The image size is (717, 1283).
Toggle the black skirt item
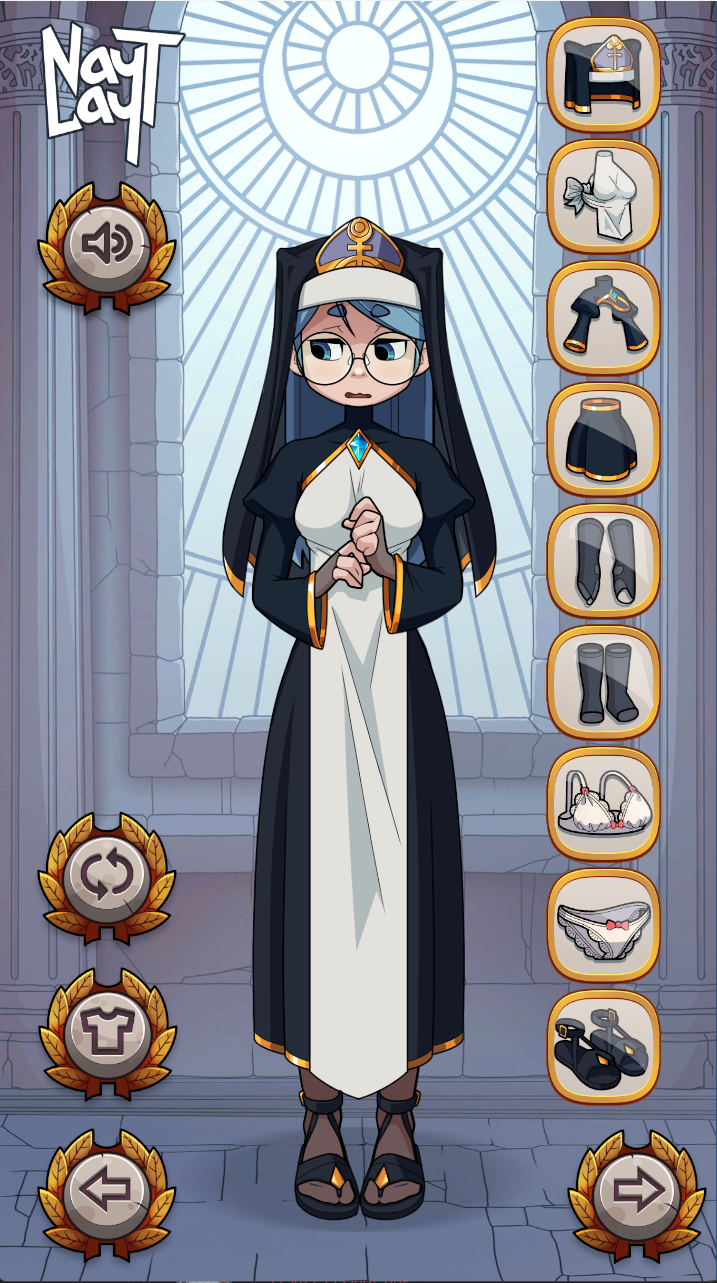click(x=603, y=440)
